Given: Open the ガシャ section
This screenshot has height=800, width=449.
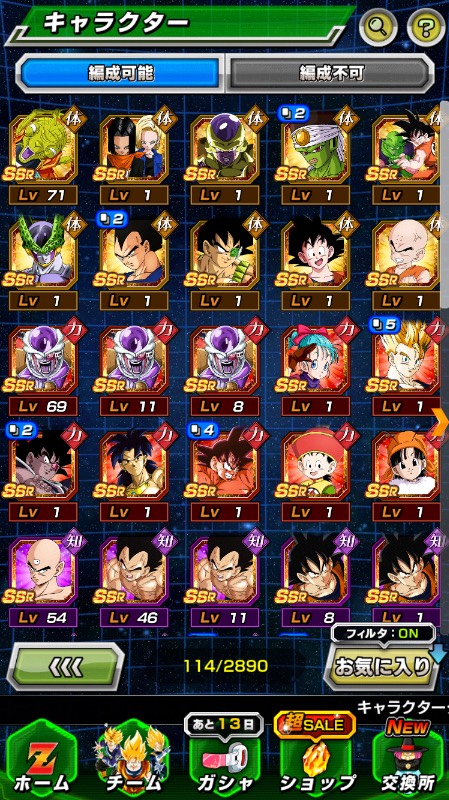Looking at the screenshot, I should coord(224,759).
